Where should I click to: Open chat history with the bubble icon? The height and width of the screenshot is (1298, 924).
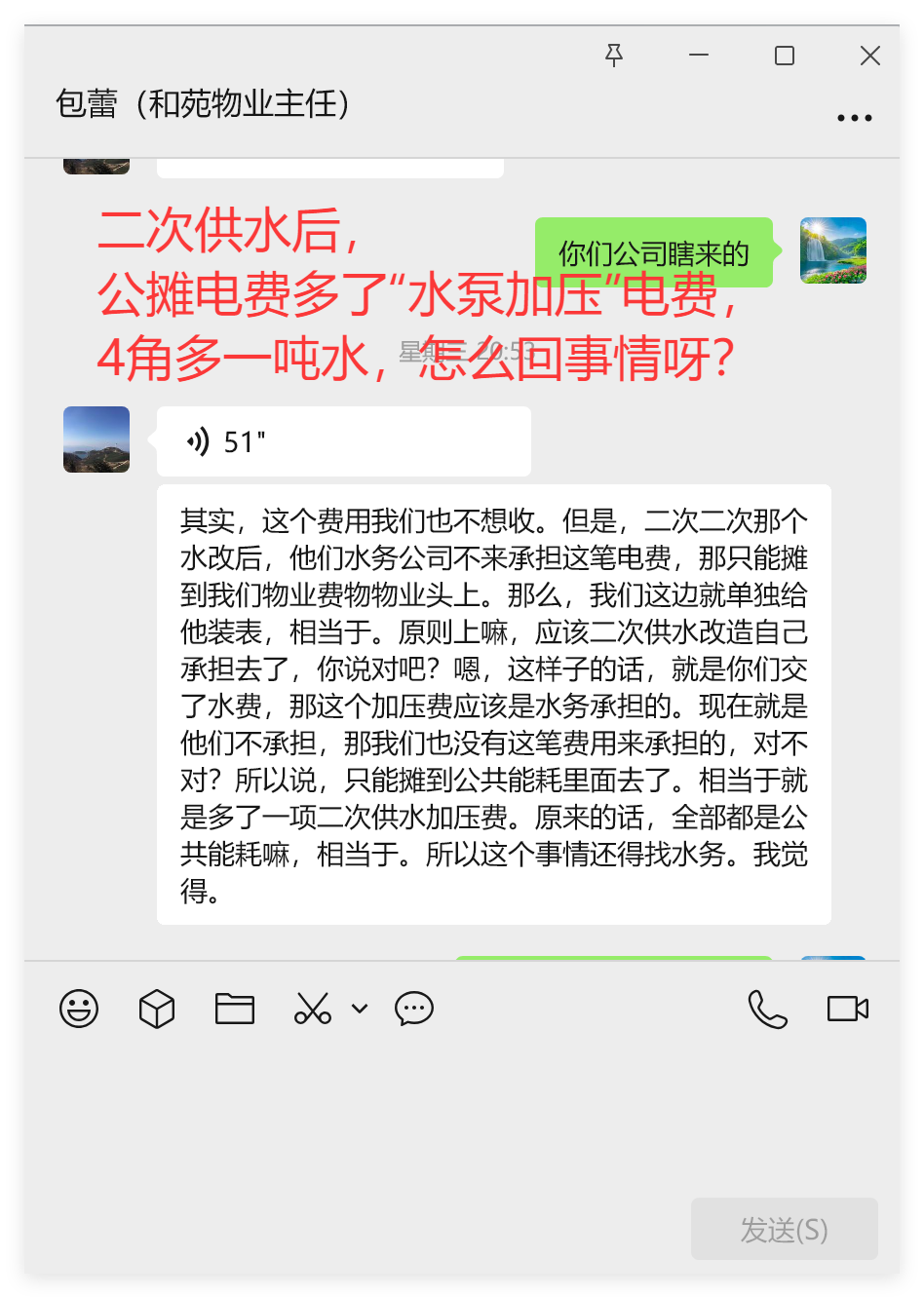(x=414, y=1009)
